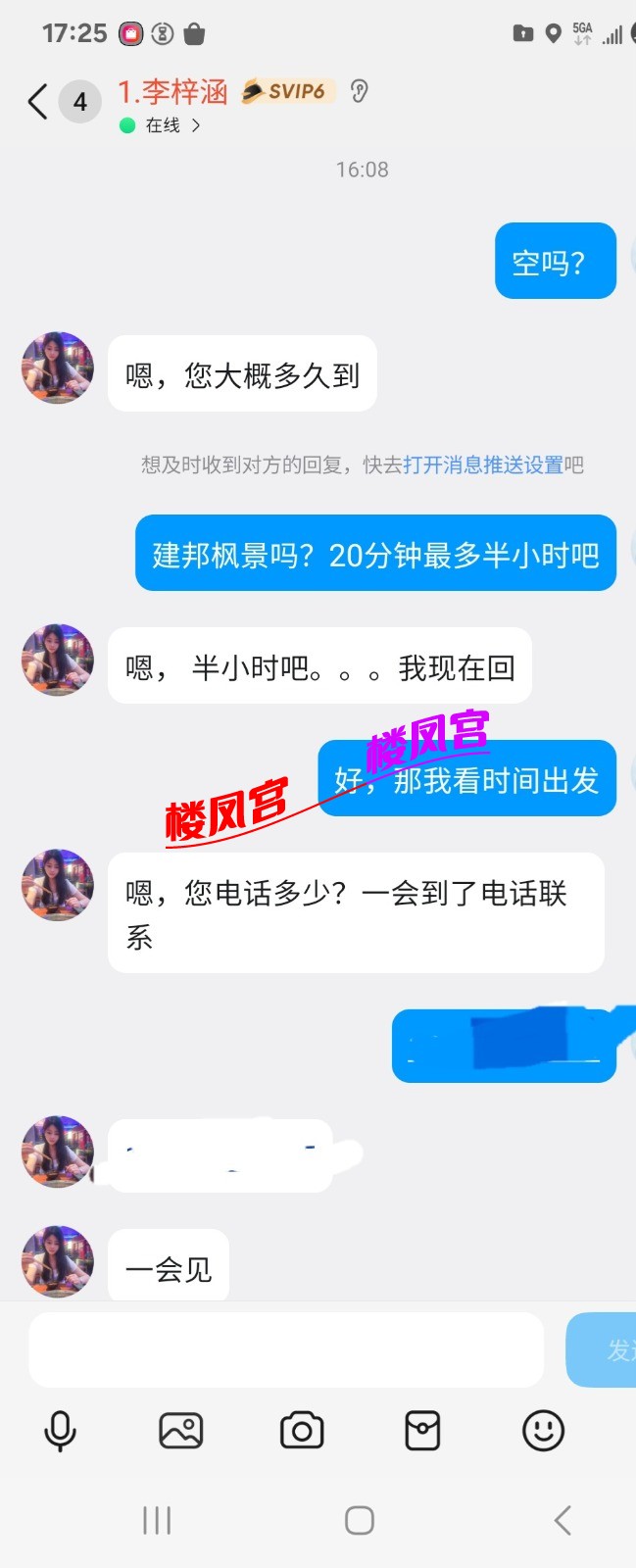This screenshot has width=636, height=1568.
Task: Open the 打开消息推送设置 link
Action: coord(483,465)
